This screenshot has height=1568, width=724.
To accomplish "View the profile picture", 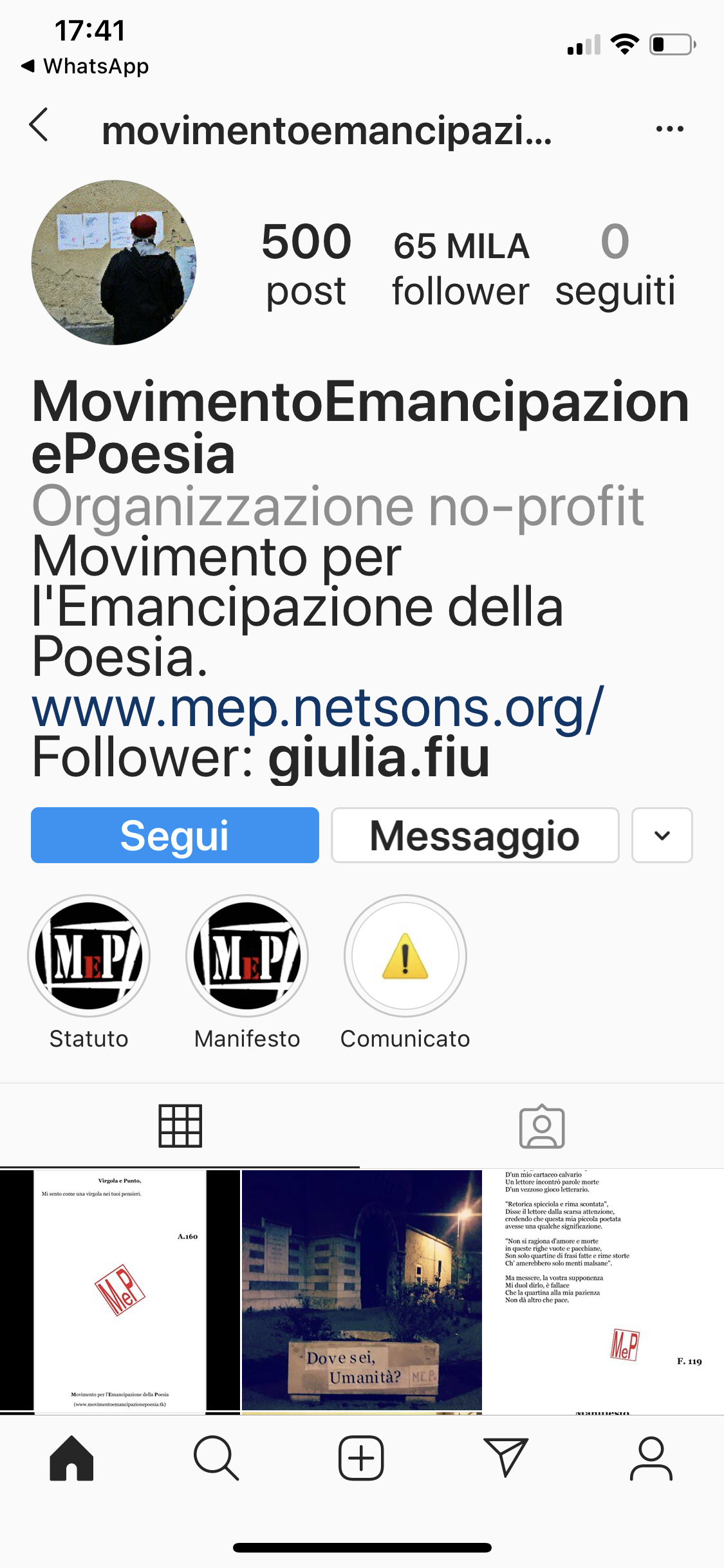I will tap(114, 263).
